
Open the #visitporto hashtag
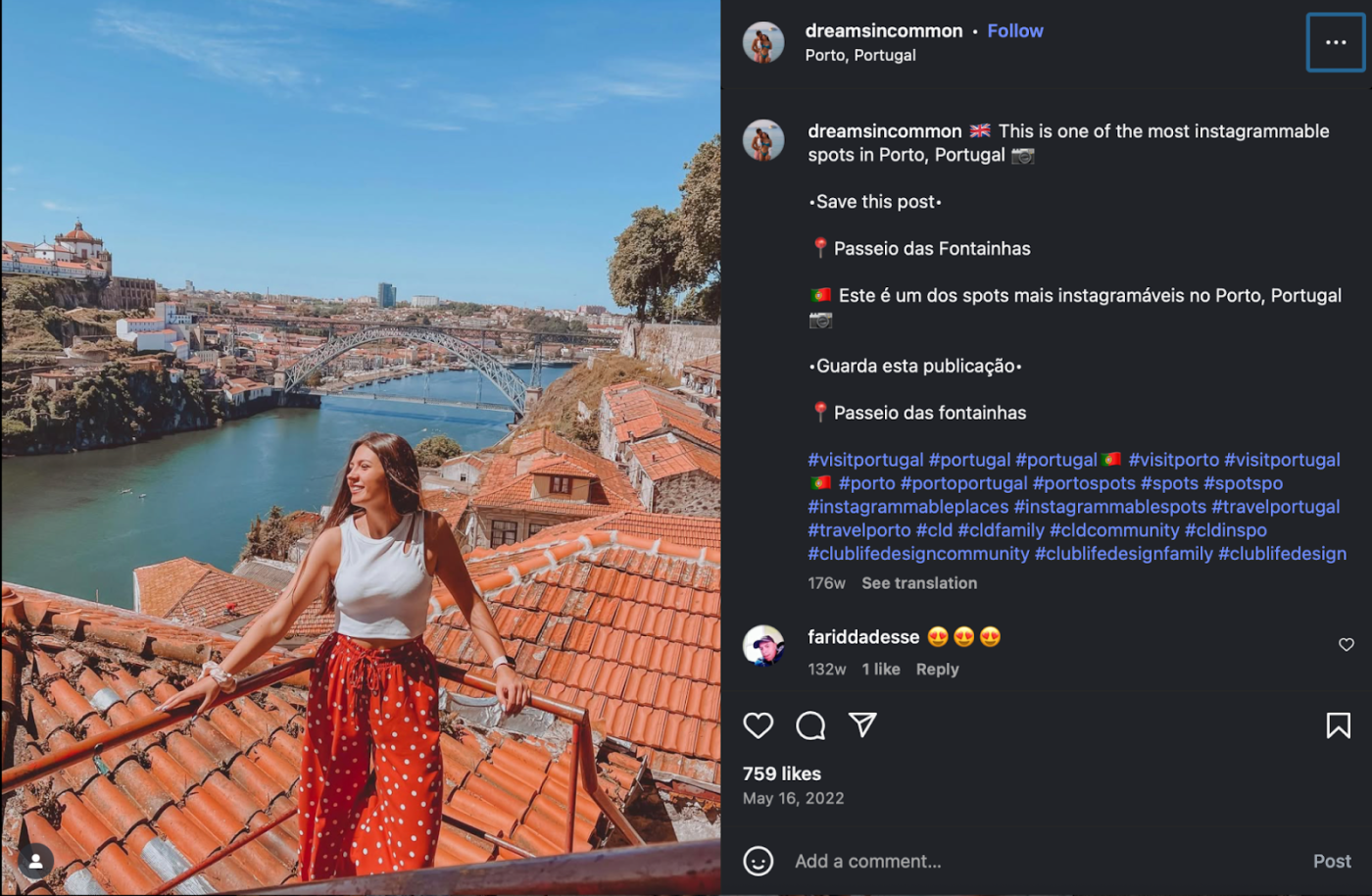point(1173,460)
